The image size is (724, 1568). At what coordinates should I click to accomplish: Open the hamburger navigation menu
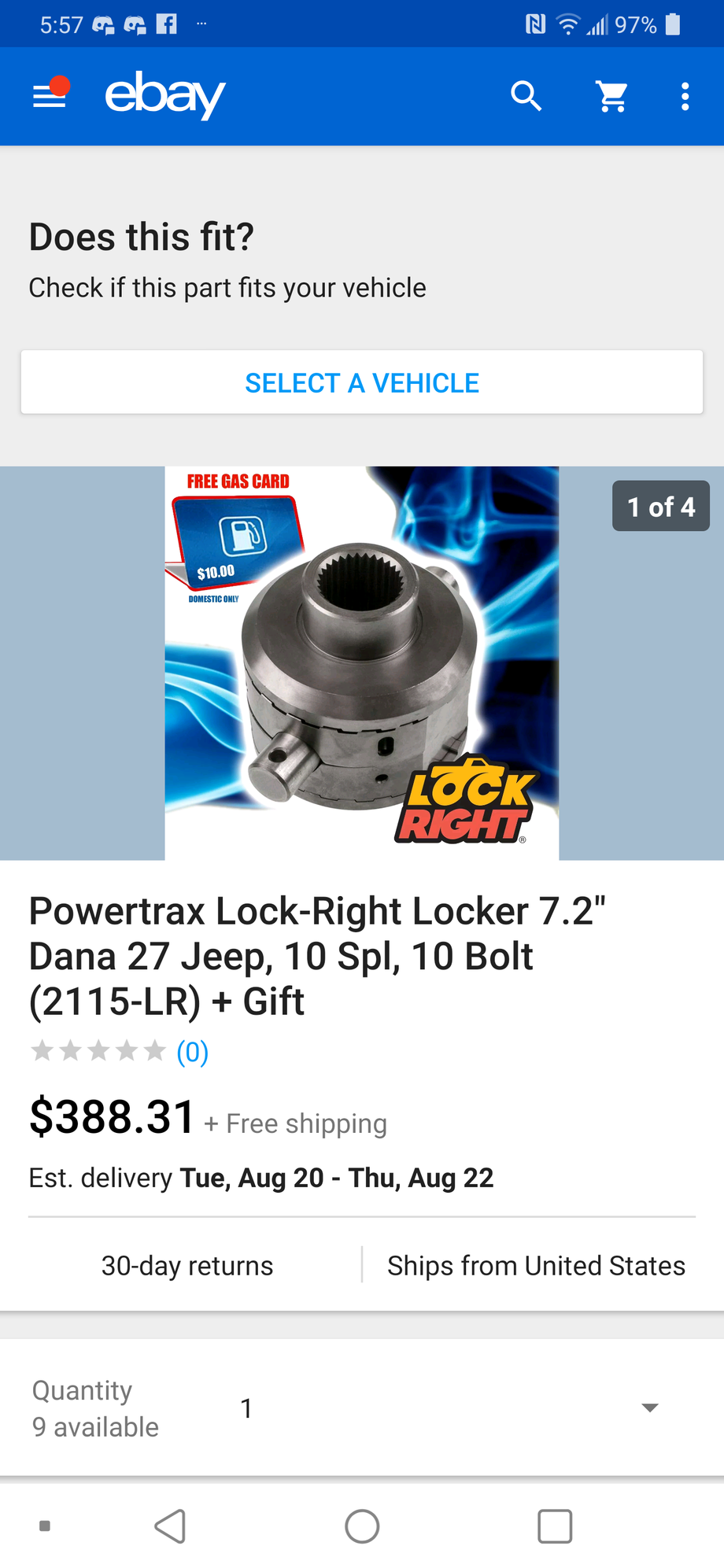pos(49,96)
